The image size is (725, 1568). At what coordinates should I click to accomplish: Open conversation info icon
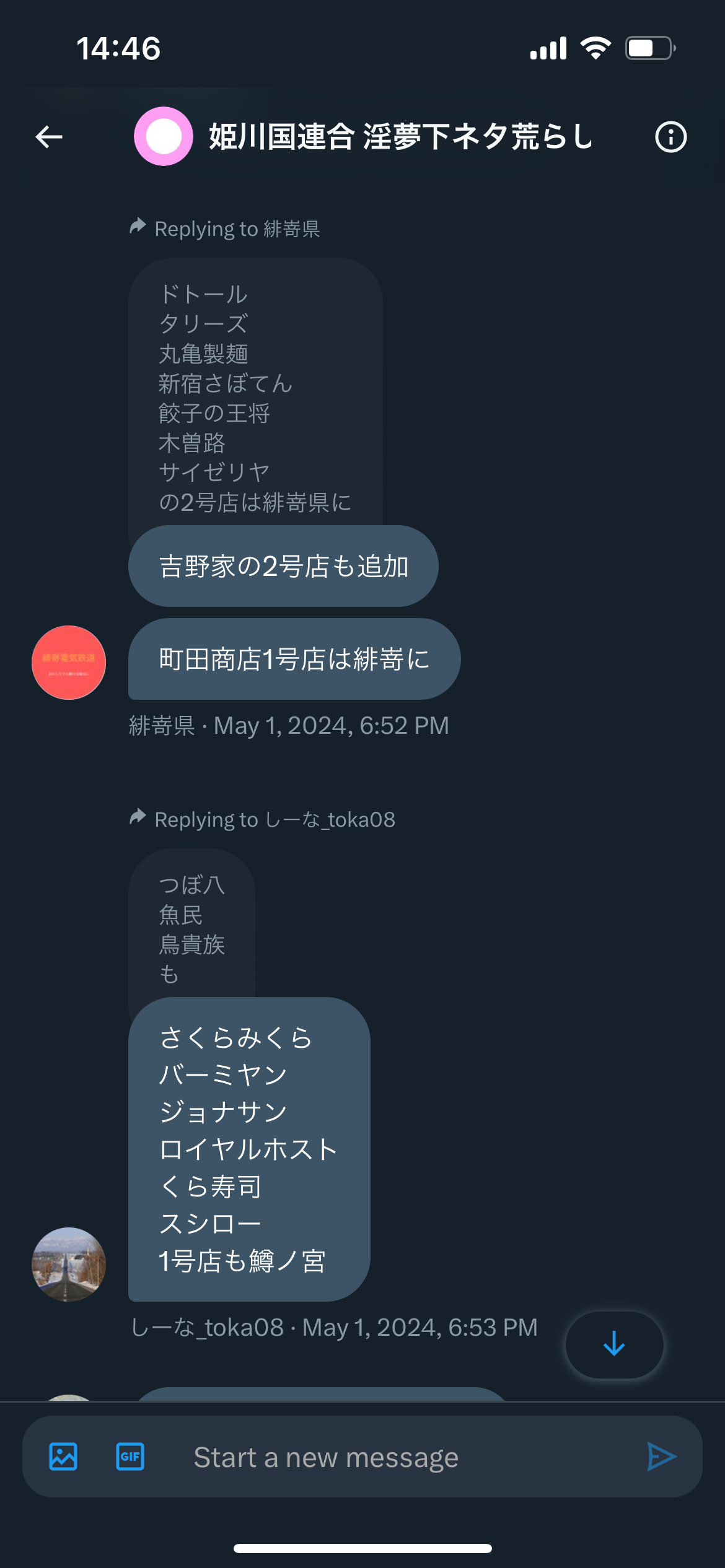tap(670, 136)
